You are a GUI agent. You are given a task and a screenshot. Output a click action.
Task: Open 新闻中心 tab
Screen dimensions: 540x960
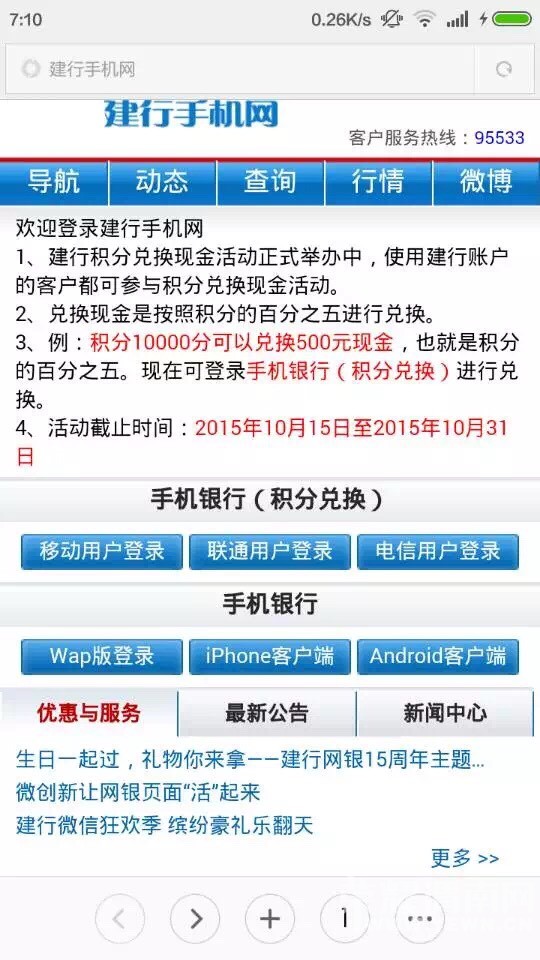coord(445,713)
